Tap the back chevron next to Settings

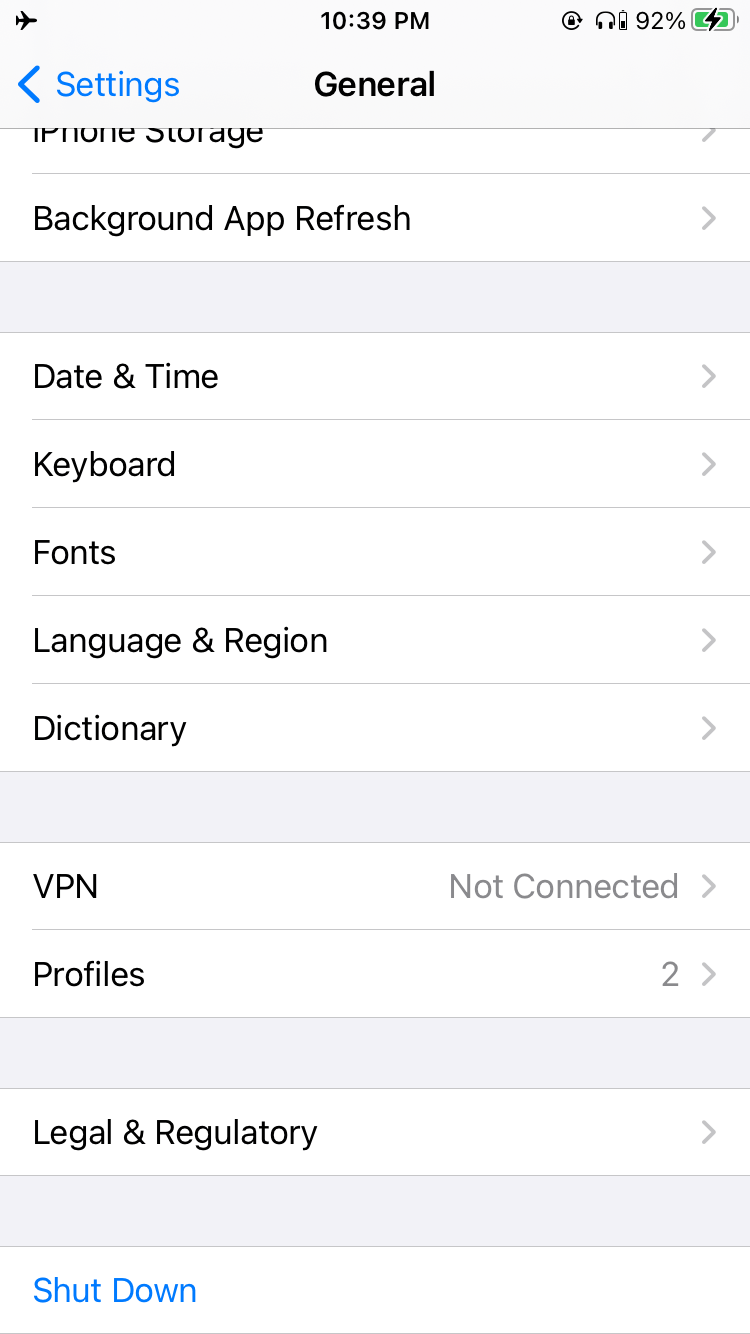(29, 85)
